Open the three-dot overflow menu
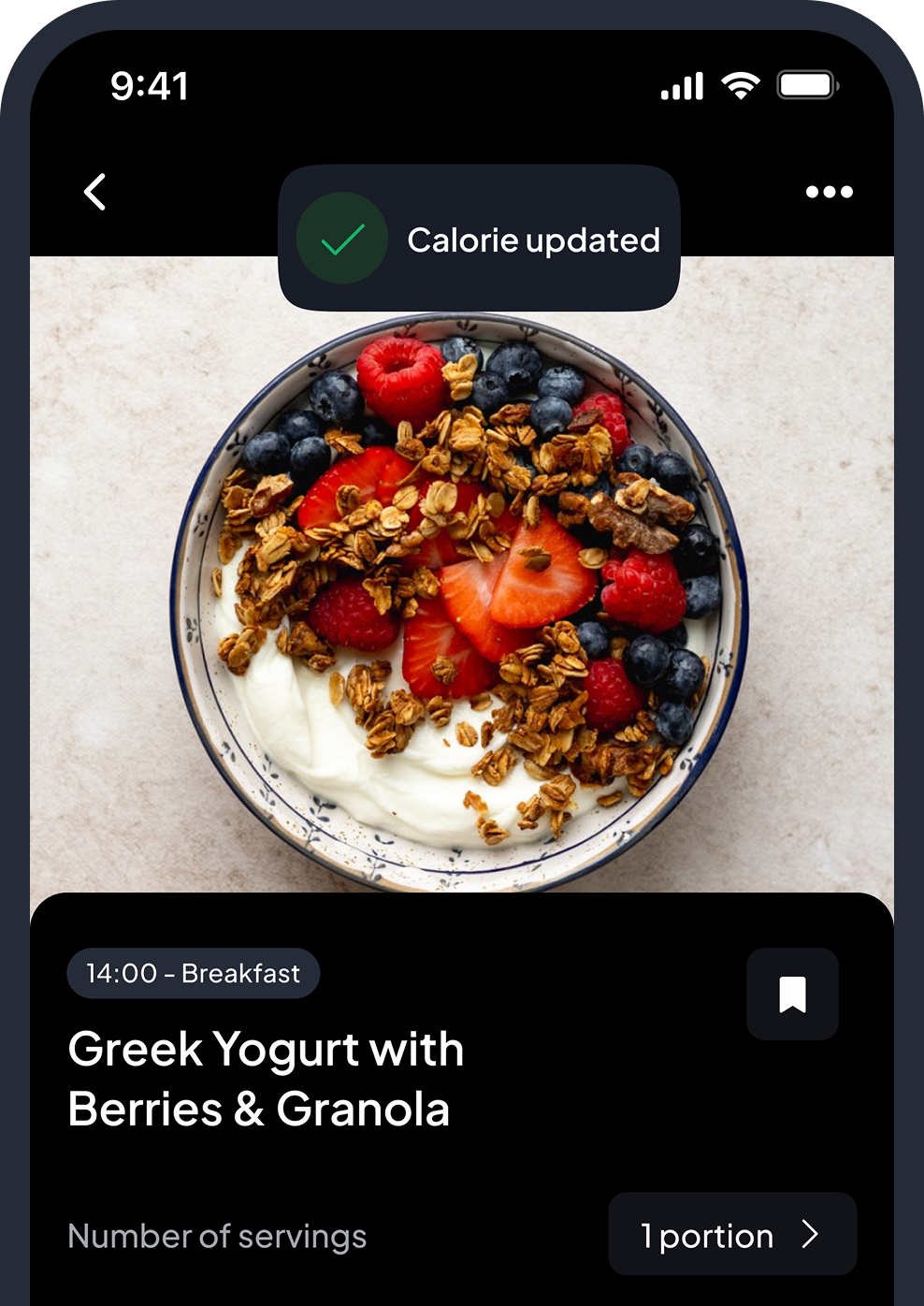 (x=829, y=192)
